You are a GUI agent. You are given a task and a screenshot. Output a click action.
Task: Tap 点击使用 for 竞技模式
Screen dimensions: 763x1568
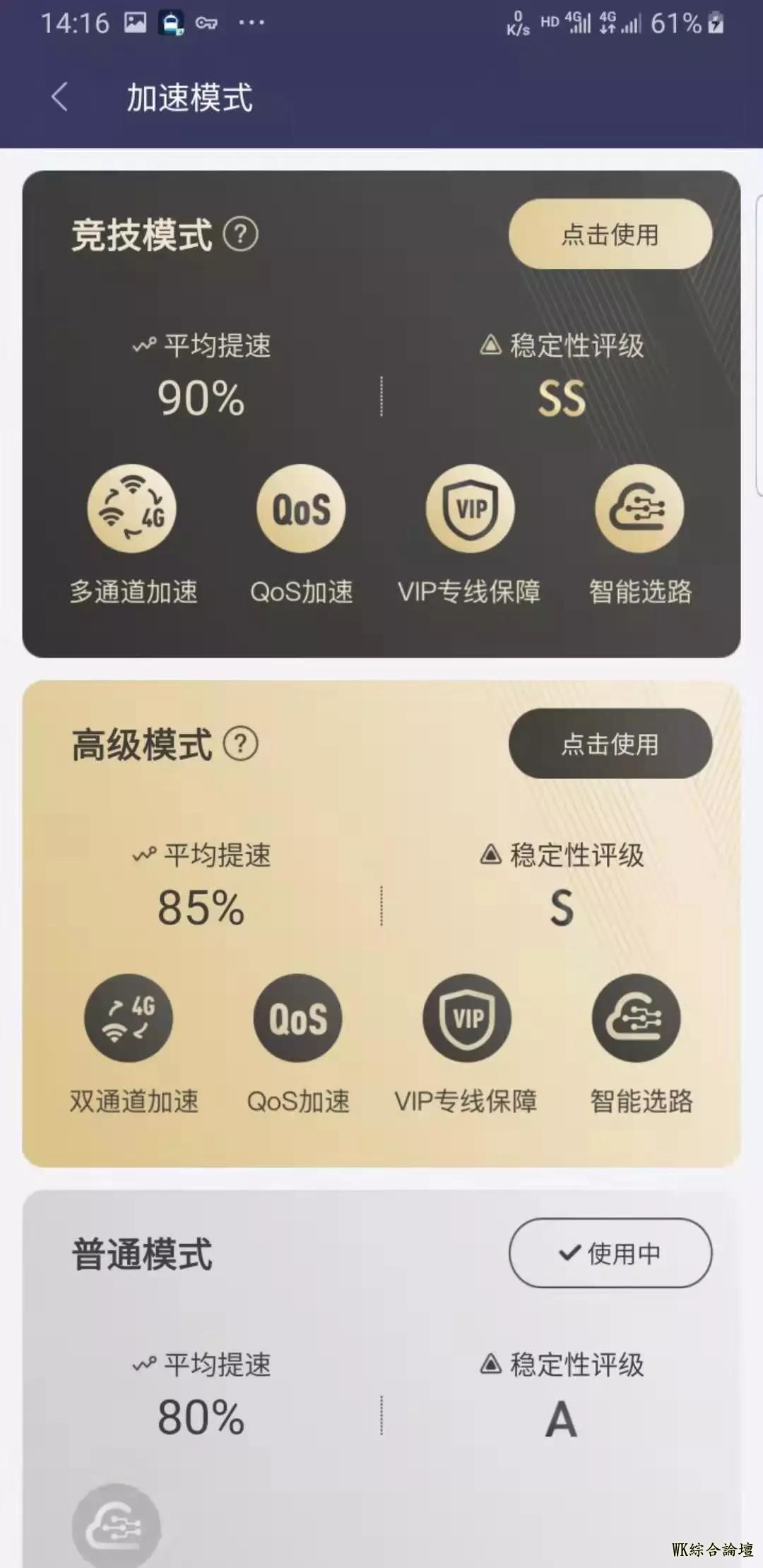(610, 234)
